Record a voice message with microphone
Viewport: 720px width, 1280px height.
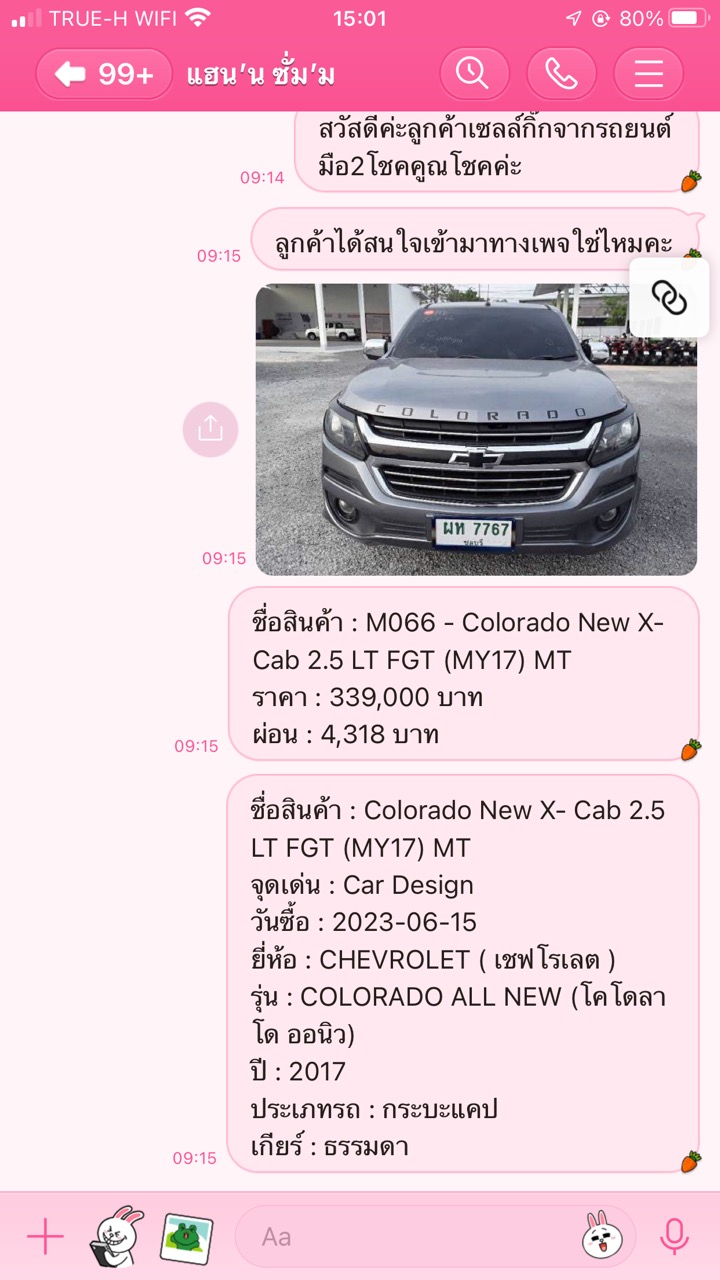click(x=675, y=1237)
